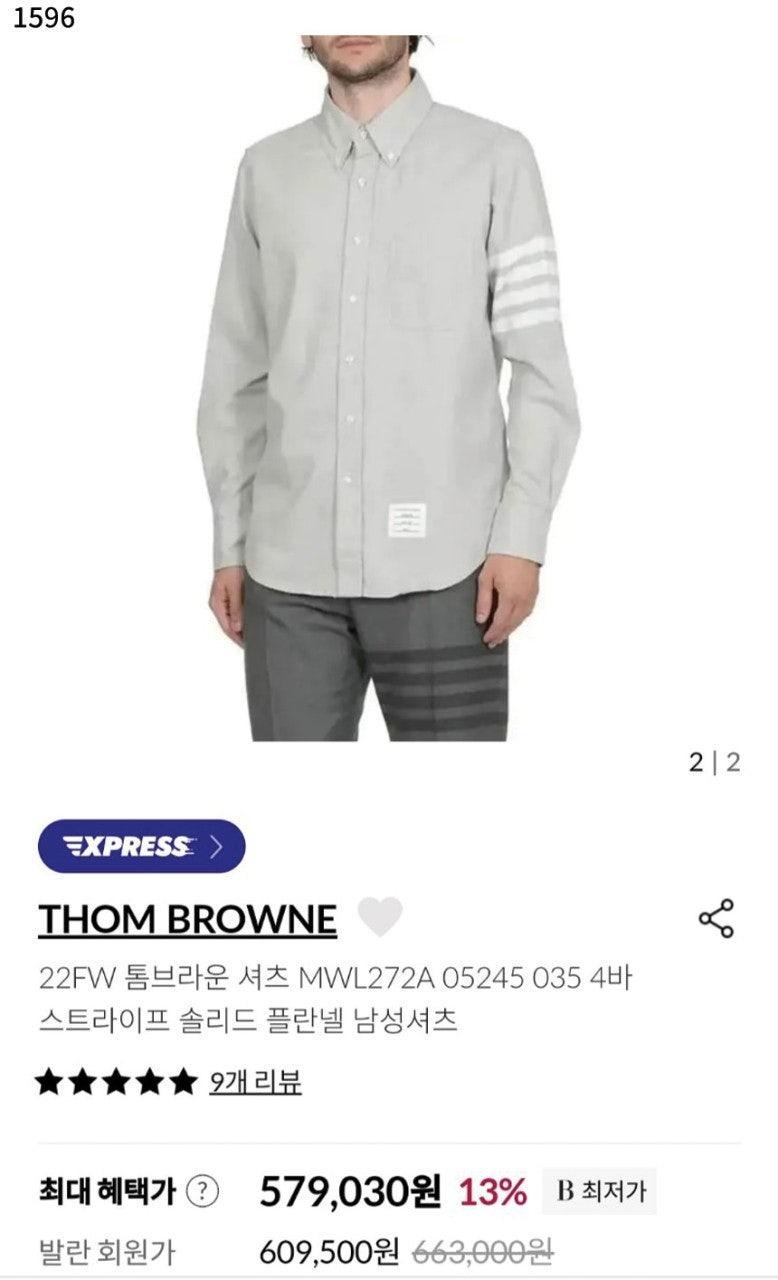Add the shirt to favorites with the heart

click(x=380, y=917)
